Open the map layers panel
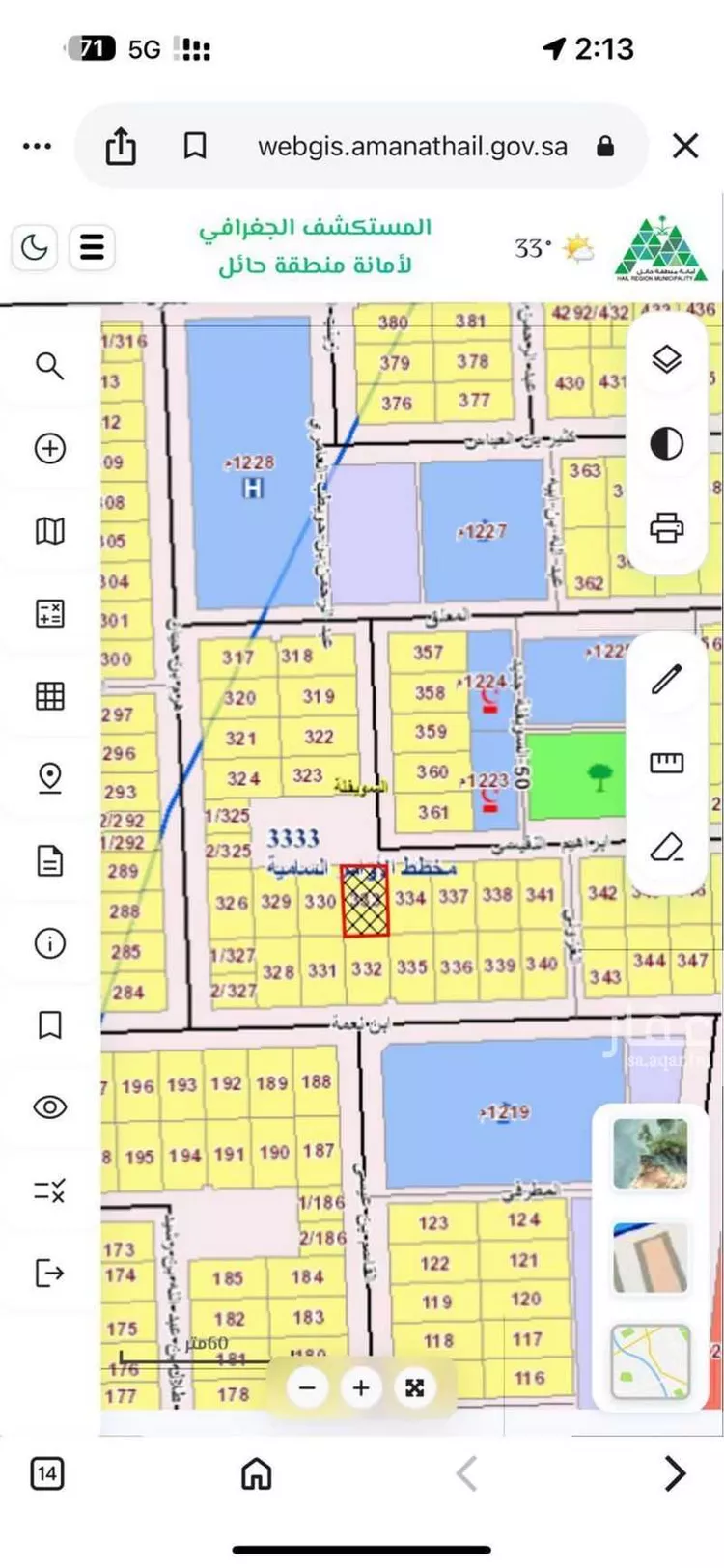This screenshot has width=724, height=1568. click(667, 360)
